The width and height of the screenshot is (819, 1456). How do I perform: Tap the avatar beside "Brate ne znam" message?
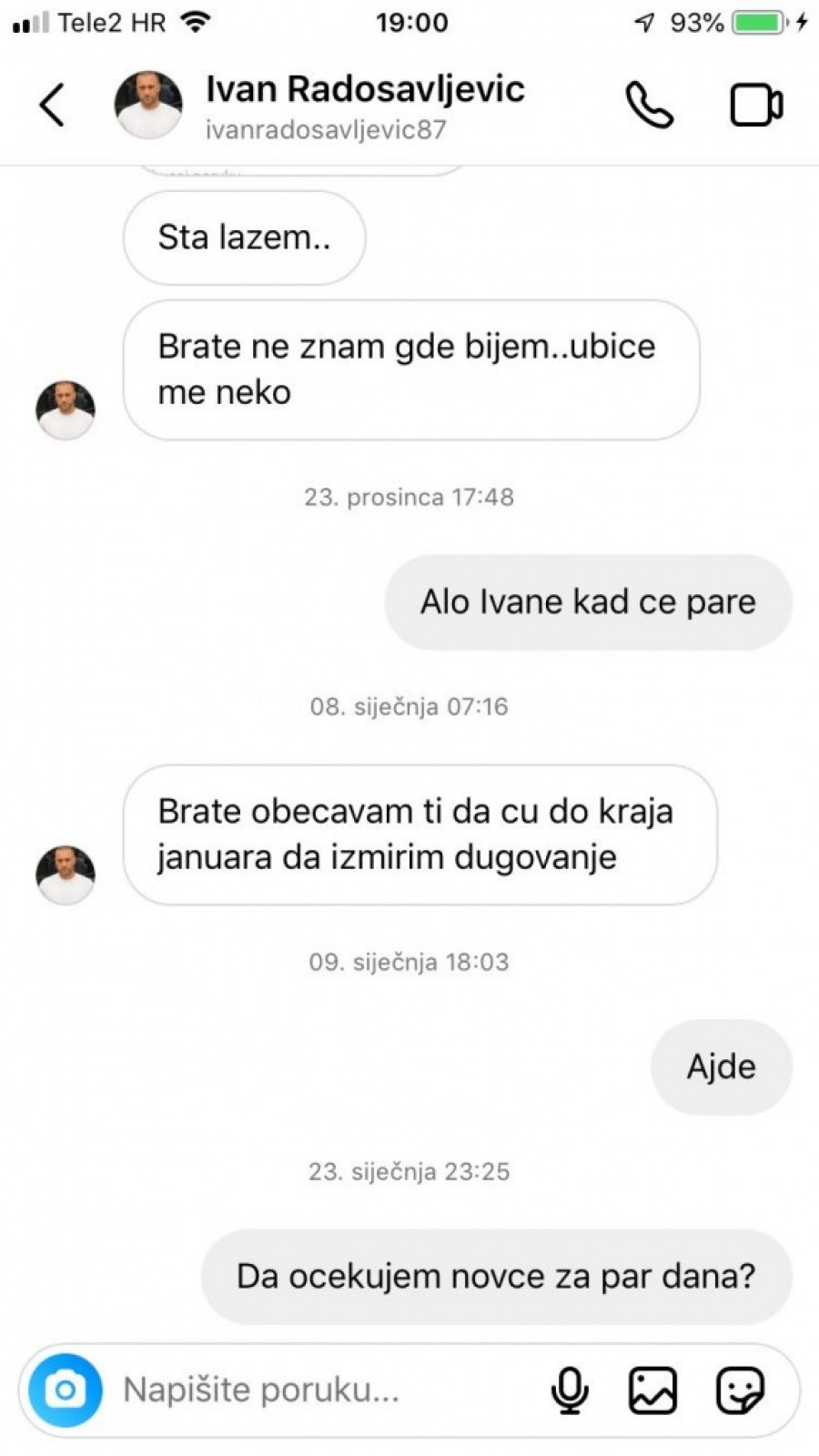pos(65,410)
